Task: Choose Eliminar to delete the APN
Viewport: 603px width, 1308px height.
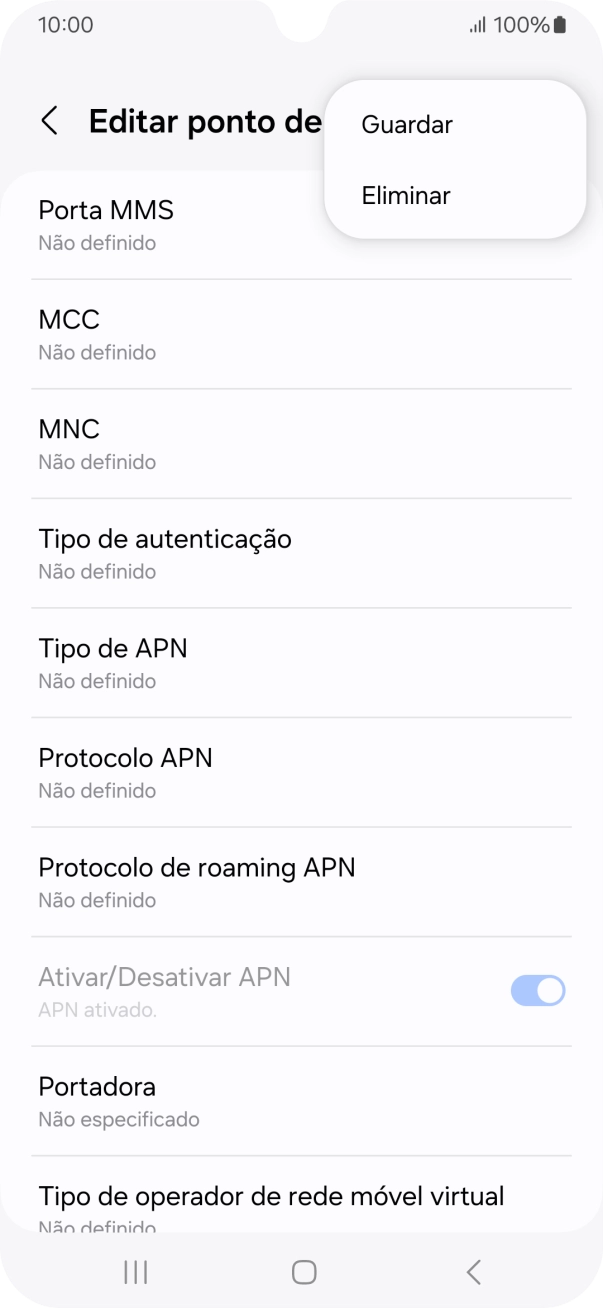Action: click(x=406, y=196)
